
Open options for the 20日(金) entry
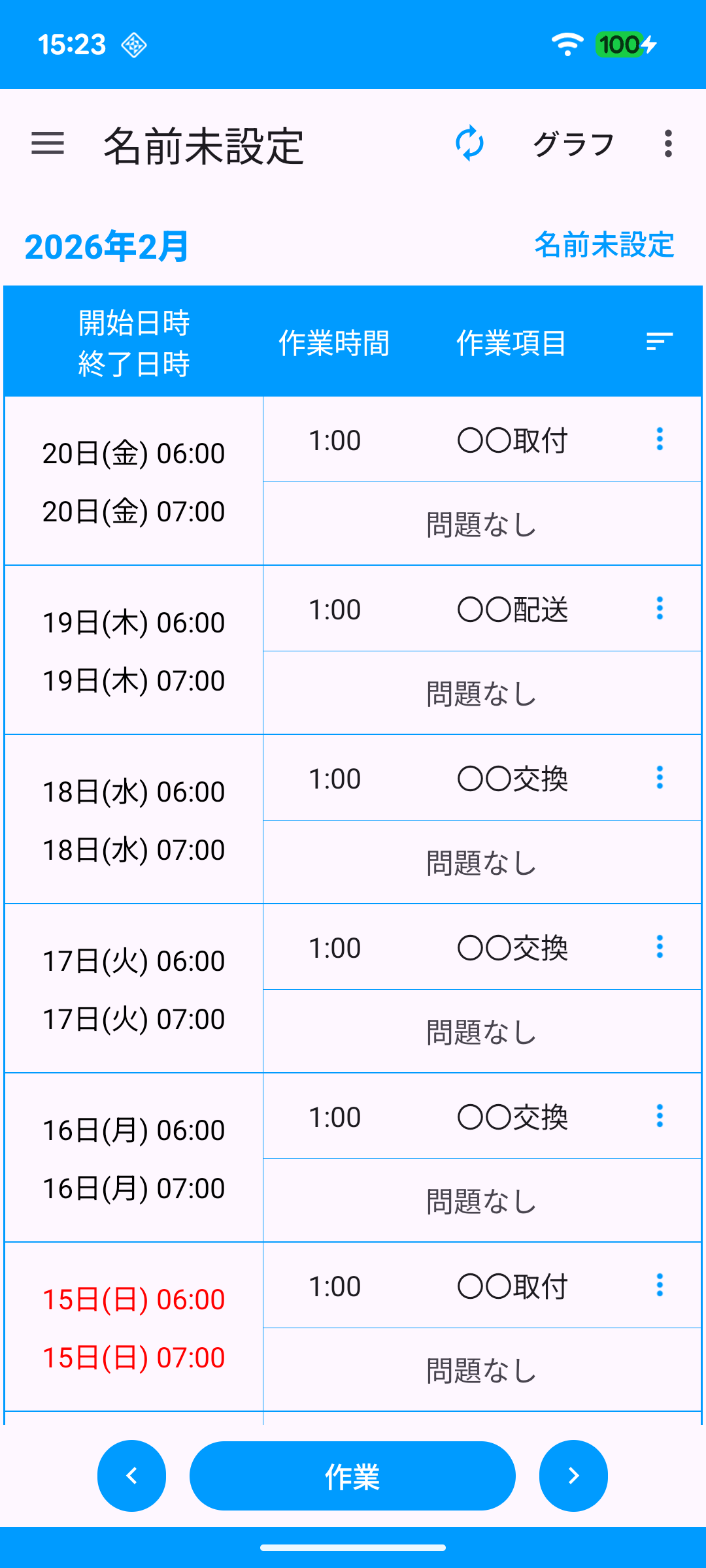(x=660, y=439)
